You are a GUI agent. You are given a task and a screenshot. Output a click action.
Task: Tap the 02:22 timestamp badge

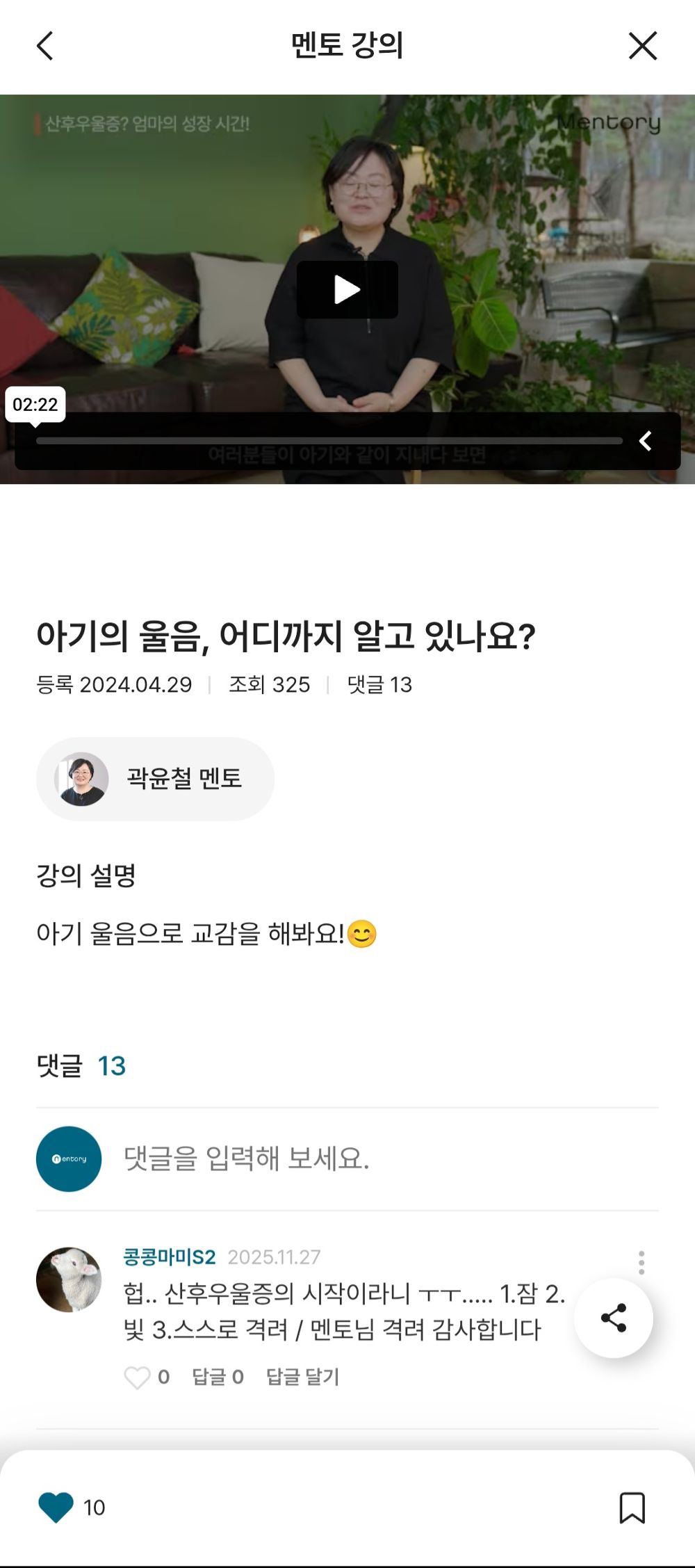point(35,403)
